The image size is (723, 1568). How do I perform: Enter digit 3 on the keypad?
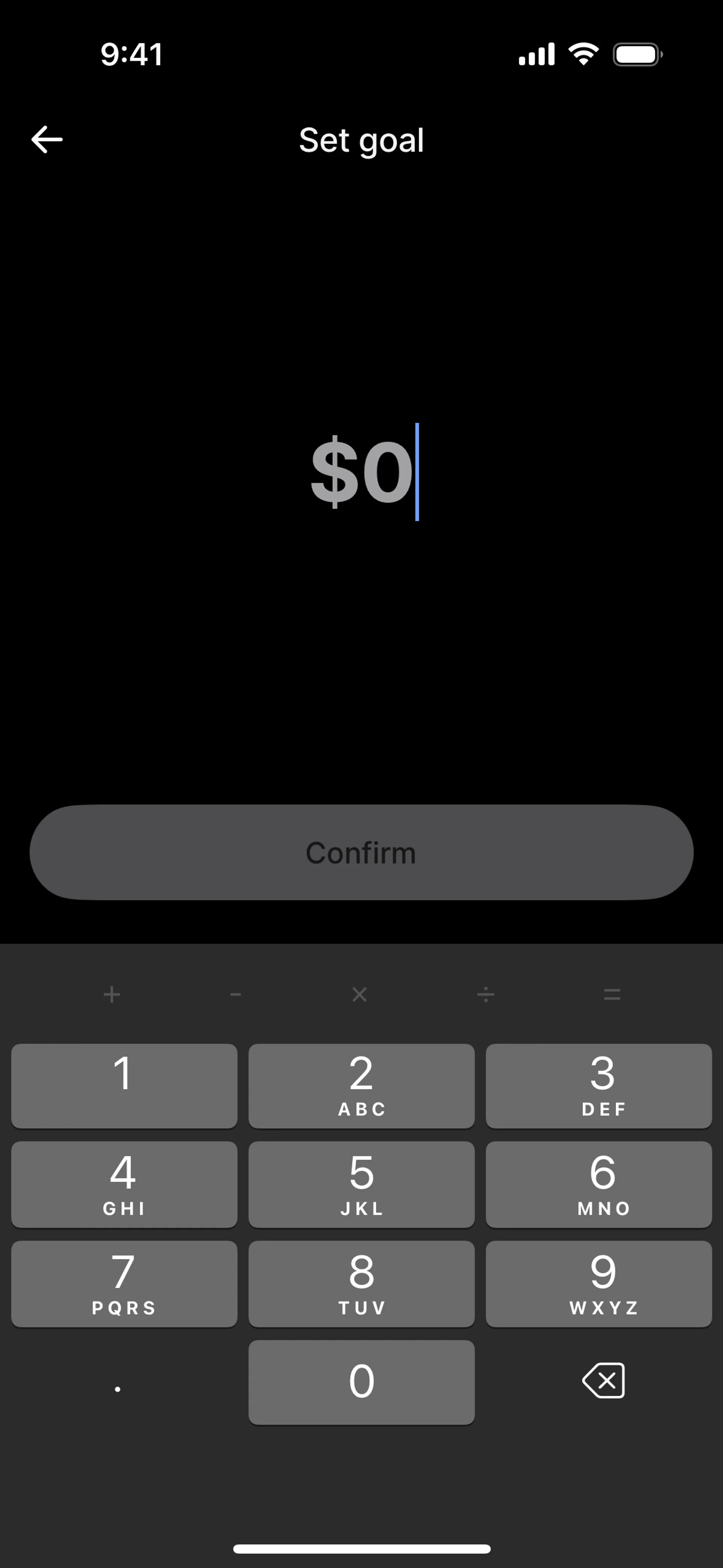(599, 1085)
